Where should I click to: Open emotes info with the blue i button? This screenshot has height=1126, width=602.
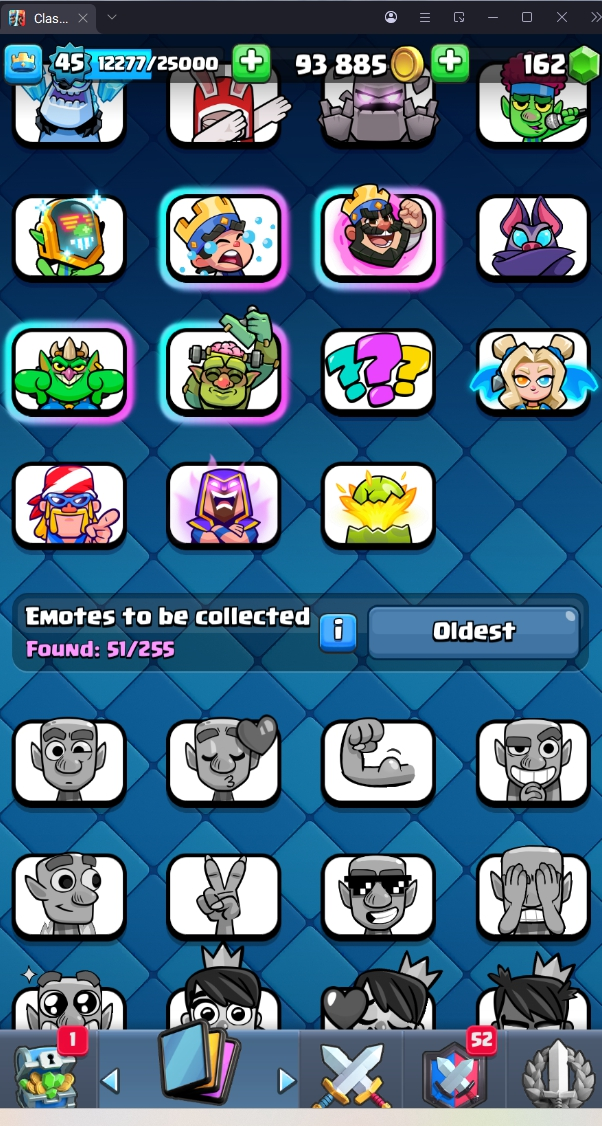(x=338, y=632)
